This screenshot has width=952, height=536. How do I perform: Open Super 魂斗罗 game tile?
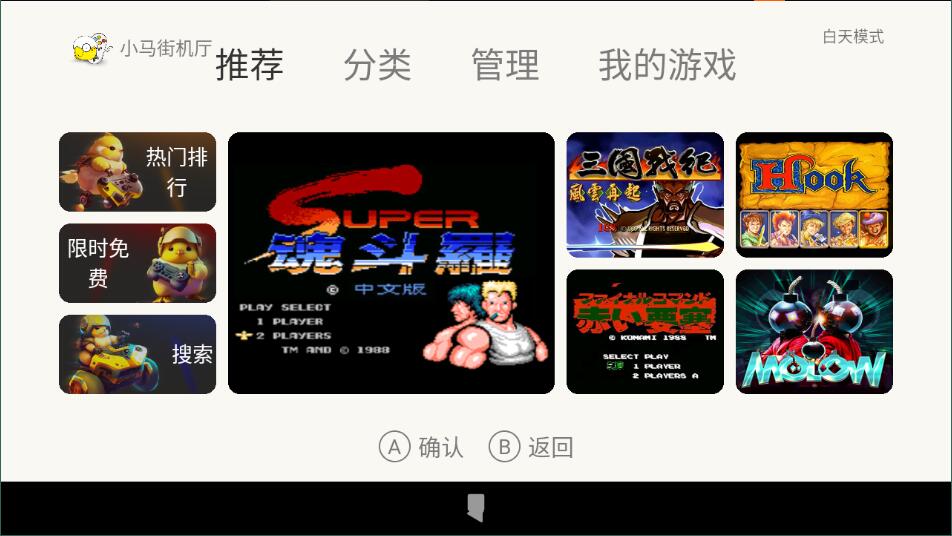coord(391,263)
